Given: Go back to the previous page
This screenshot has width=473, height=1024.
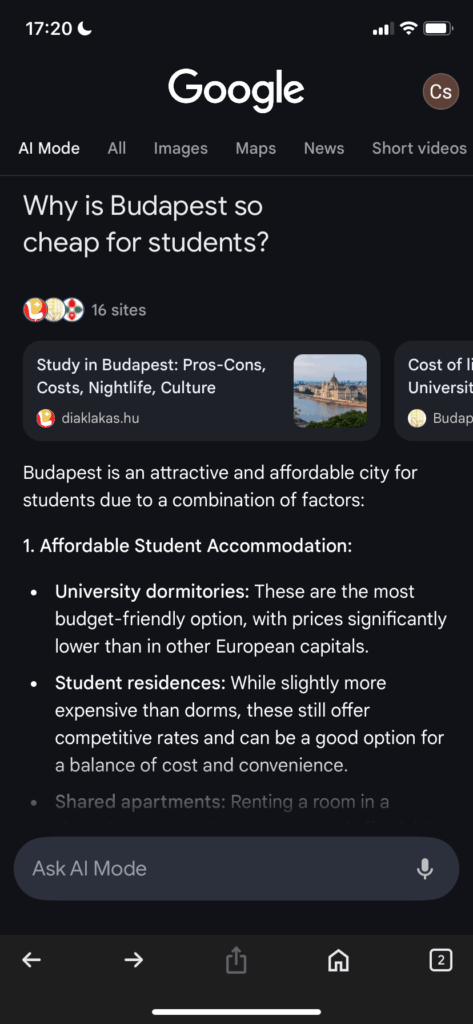Looking at the screenshot, I should [x=31, y=959].
